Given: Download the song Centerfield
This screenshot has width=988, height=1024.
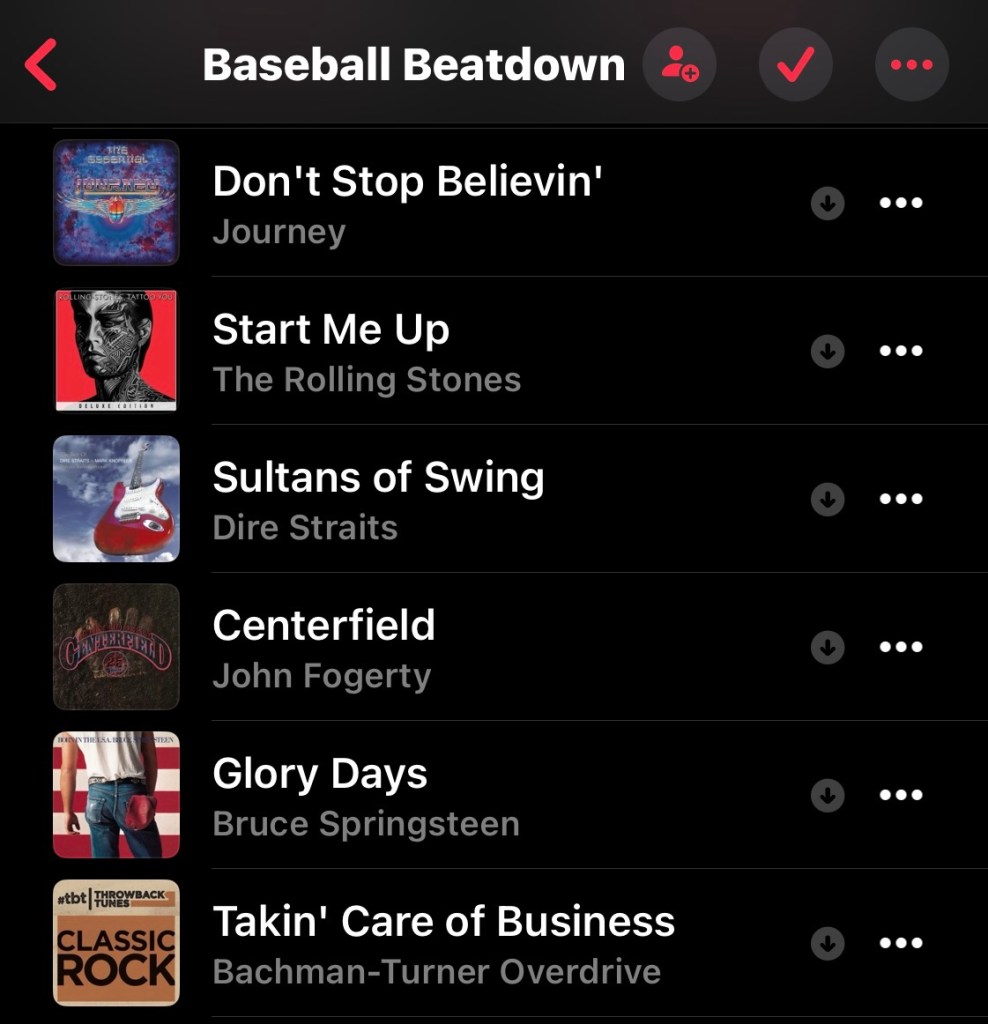Looking at the screenshot, I should (x=827, y=647).
